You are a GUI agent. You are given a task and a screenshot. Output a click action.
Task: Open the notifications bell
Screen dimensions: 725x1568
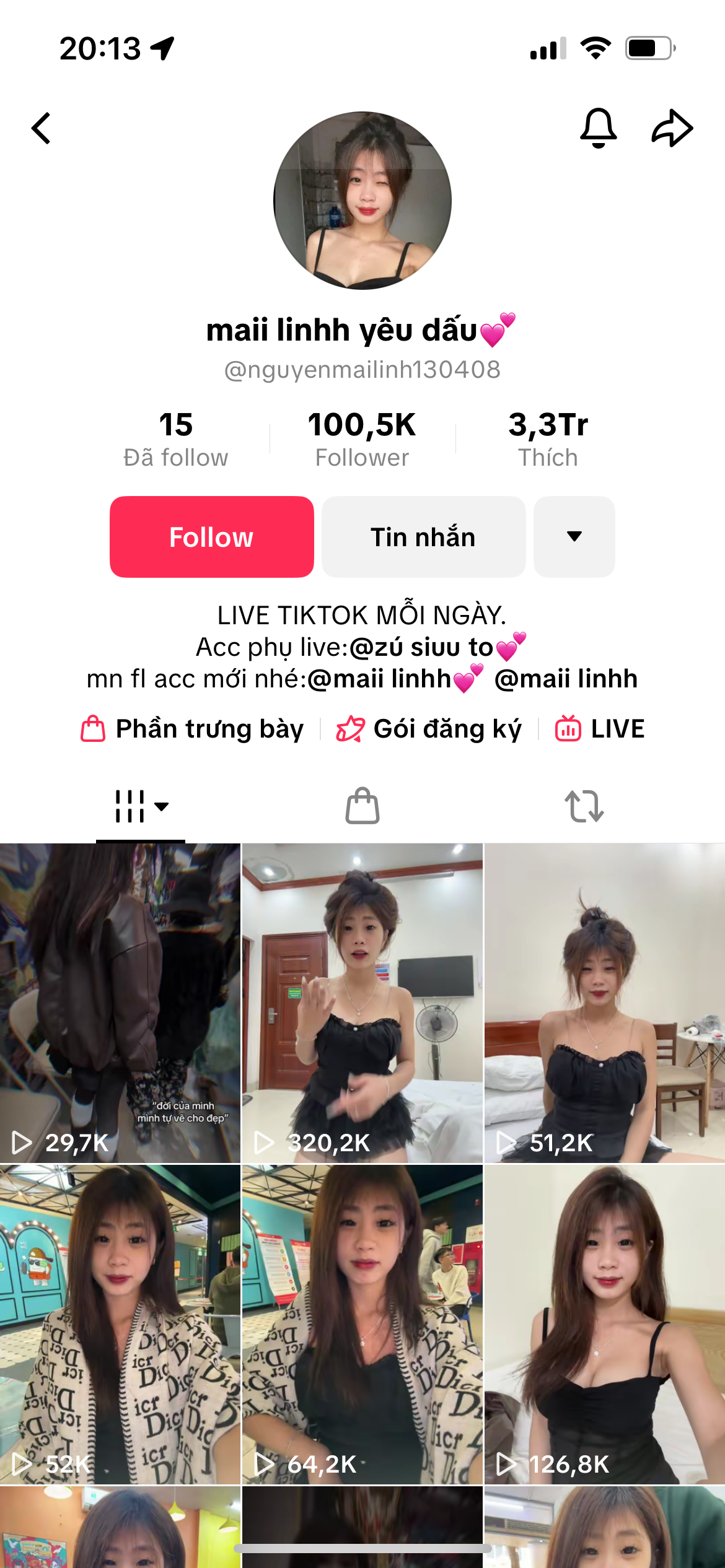(x=598, y=128)
